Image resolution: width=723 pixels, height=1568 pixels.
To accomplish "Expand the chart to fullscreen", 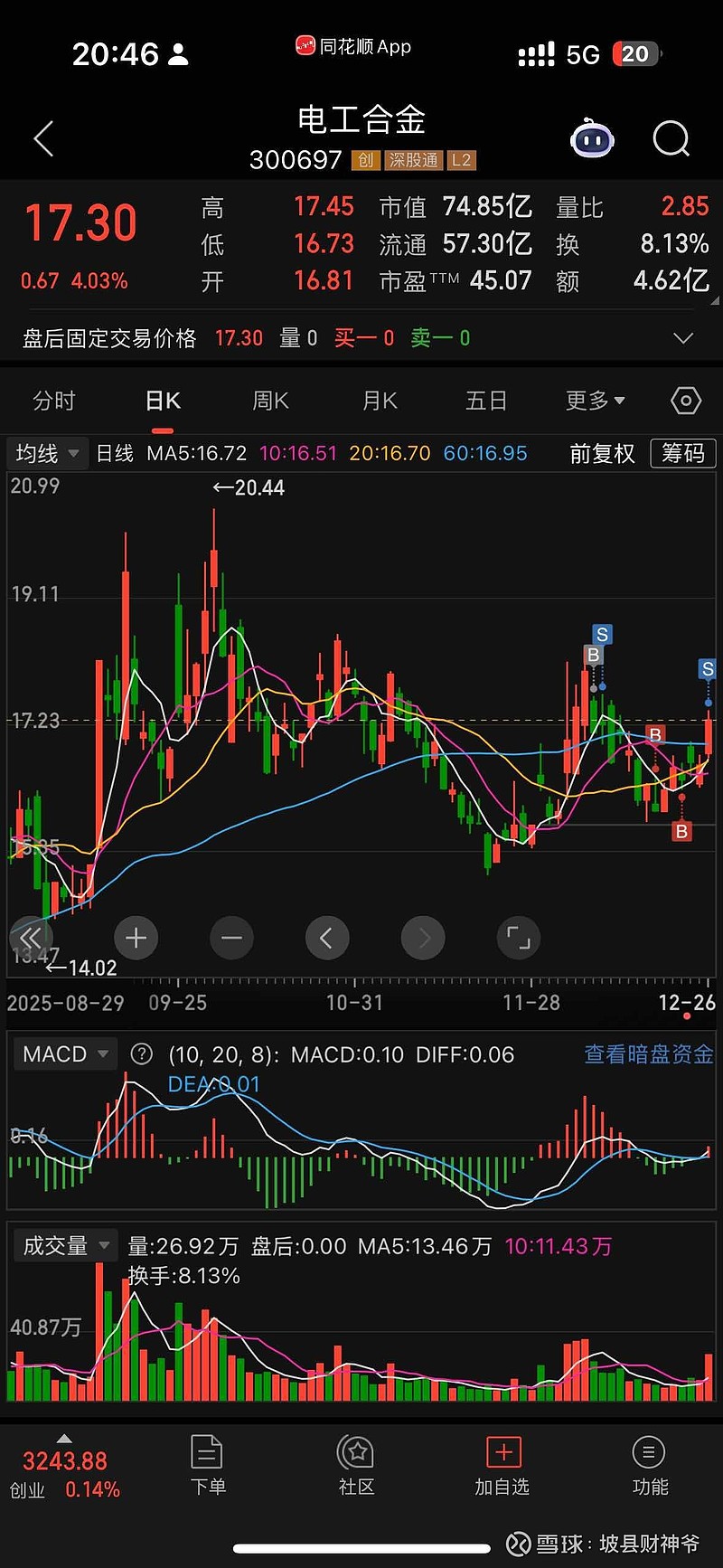I will [x=518, y=938].
